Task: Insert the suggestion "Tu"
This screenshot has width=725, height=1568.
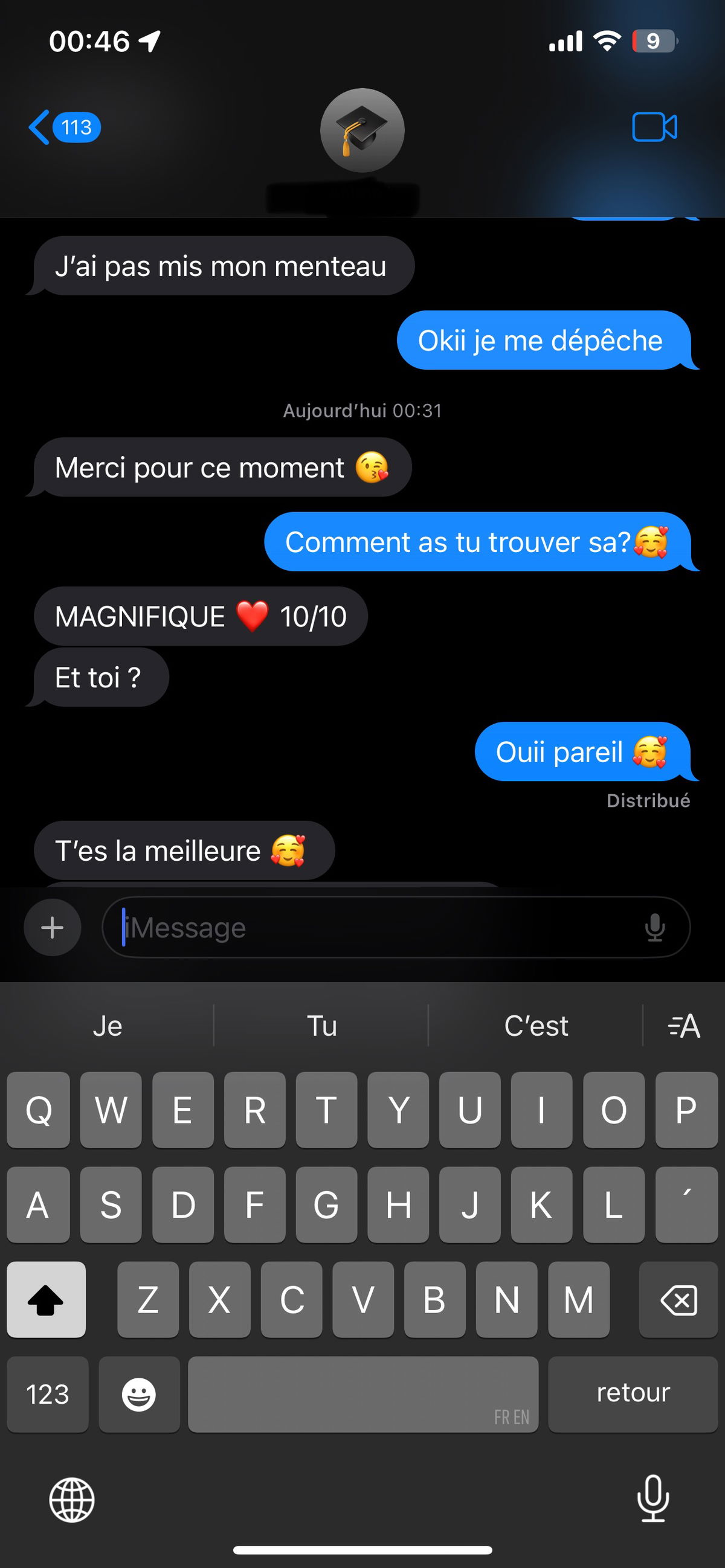Action: (321, 1026)
